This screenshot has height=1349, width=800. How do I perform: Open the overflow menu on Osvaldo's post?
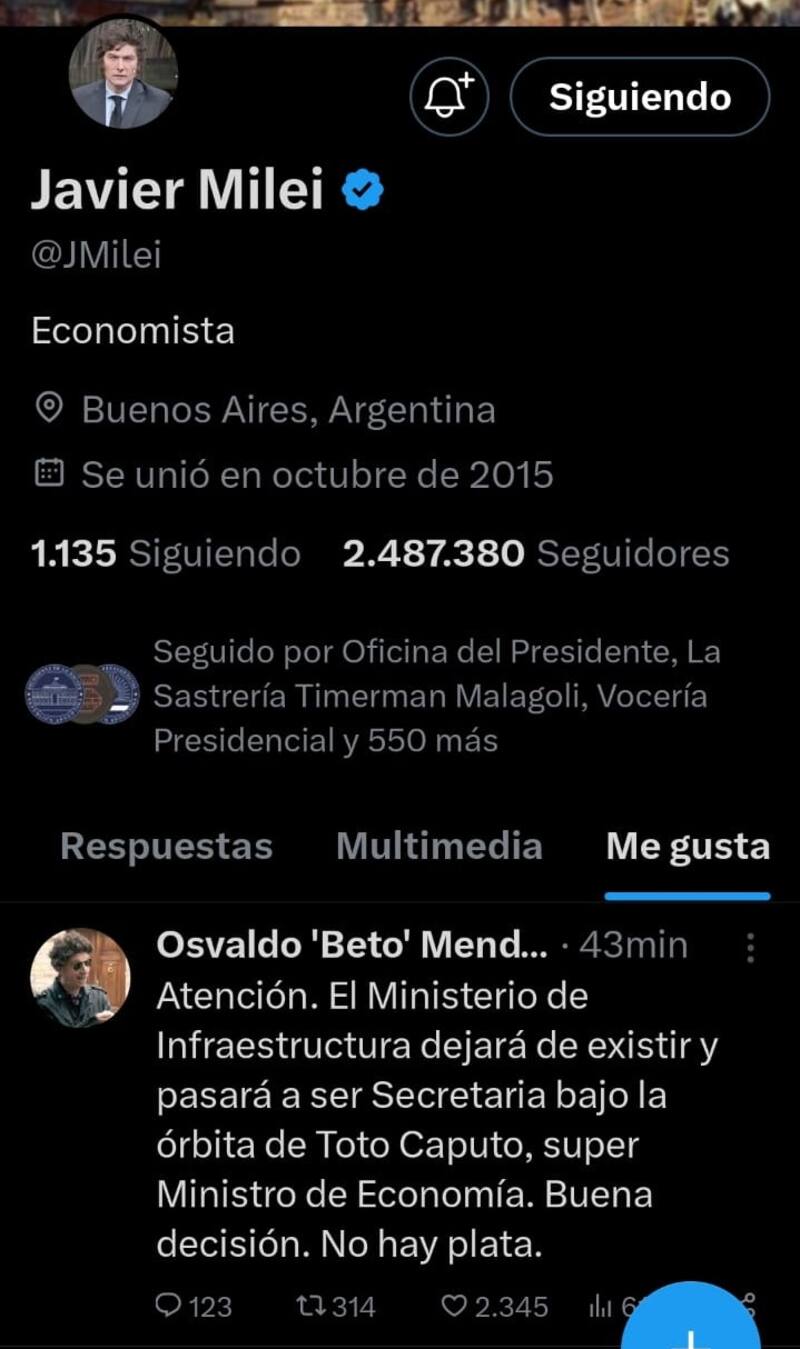point(750,947)
